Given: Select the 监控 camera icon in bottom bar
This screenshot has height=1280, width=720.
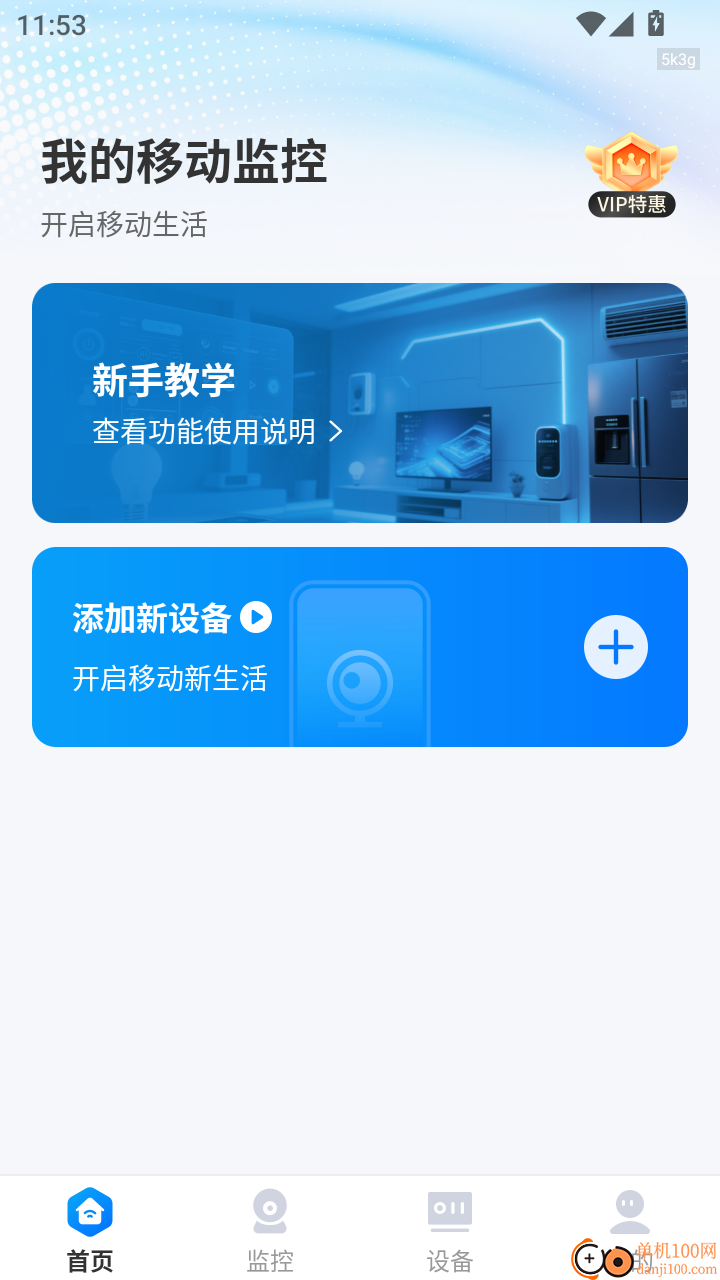Looking at the screenshot, I should coord(269,1211).
